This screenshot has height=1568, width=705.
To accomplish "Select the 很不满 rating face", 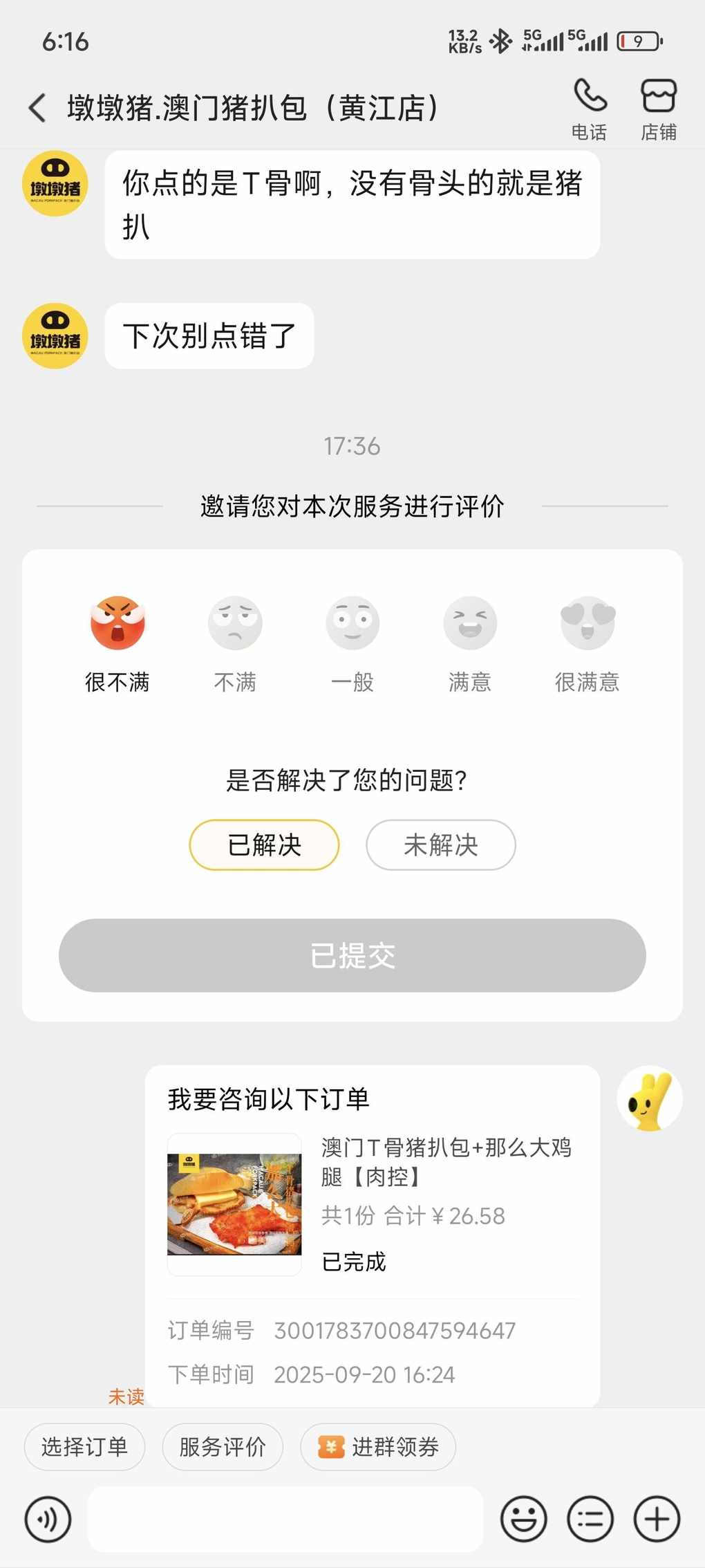I will coord(117,623).
